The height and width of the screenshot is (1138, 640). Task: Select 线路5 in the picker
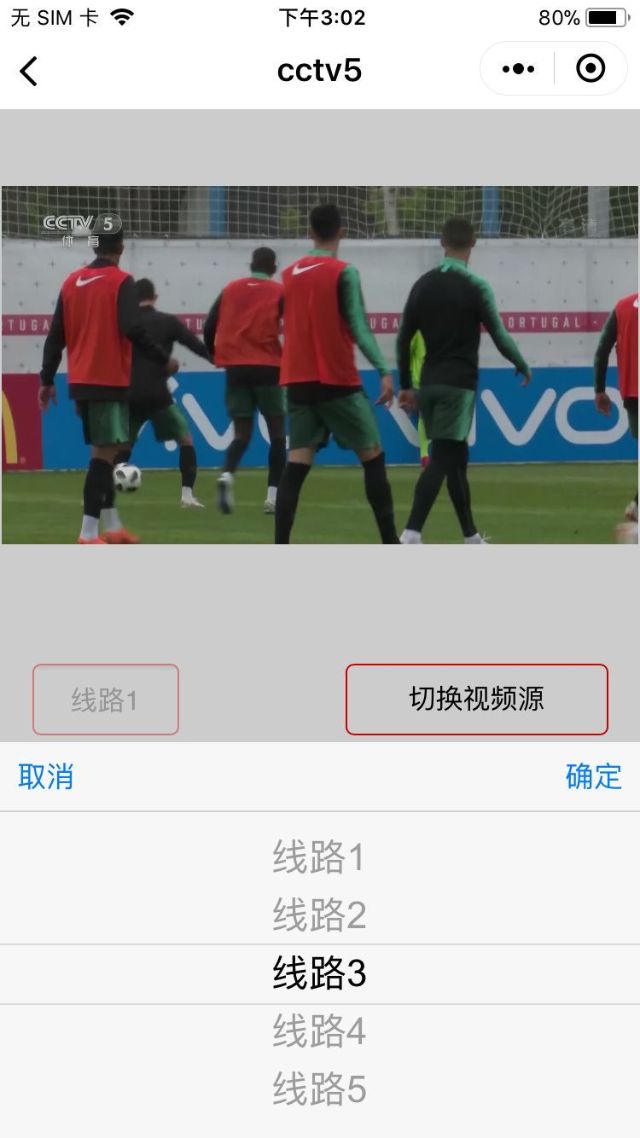[319, 1088]
